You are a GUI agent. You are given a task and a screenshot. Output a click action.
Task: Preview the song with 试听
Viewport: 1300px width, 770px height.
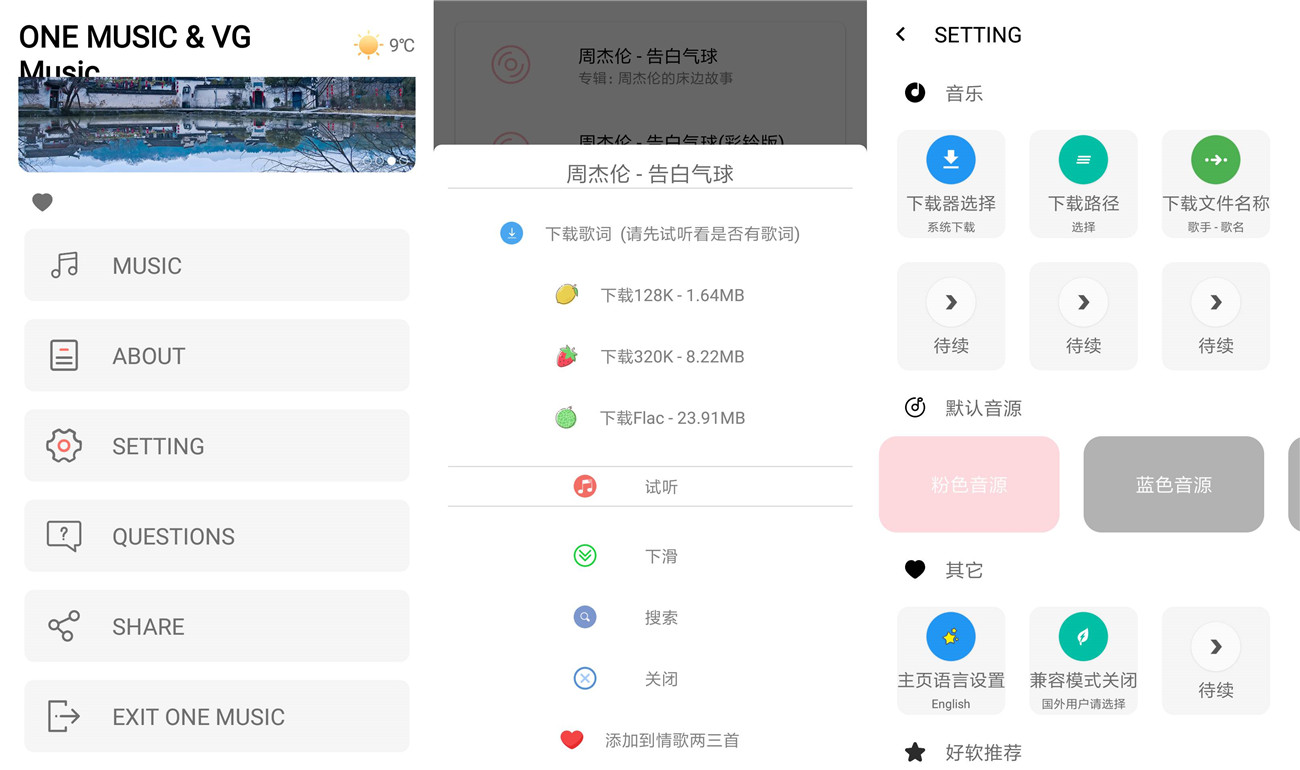[x=650, y=487]
